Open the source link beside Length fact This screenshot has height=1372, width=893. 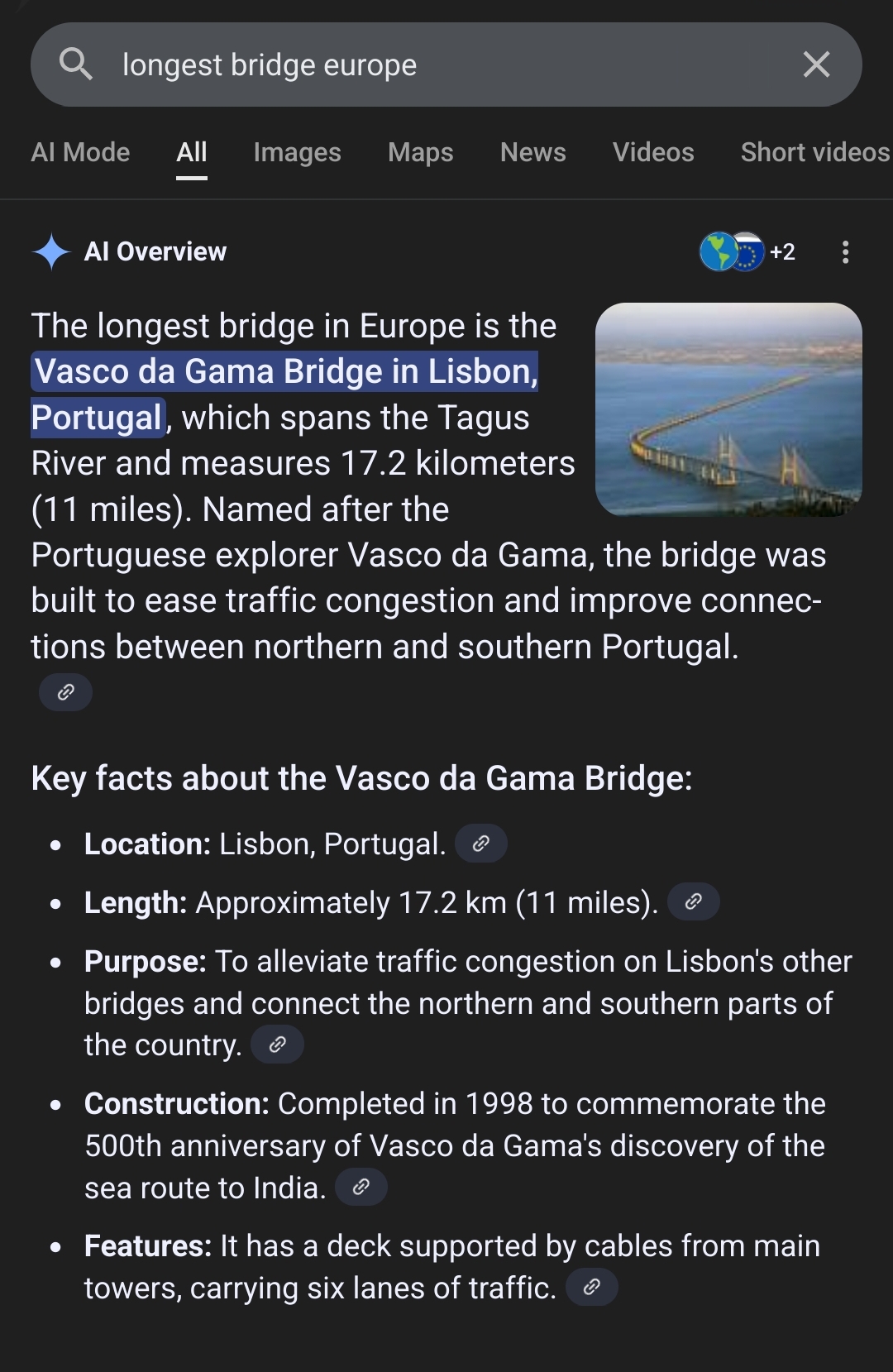point(693,901)
